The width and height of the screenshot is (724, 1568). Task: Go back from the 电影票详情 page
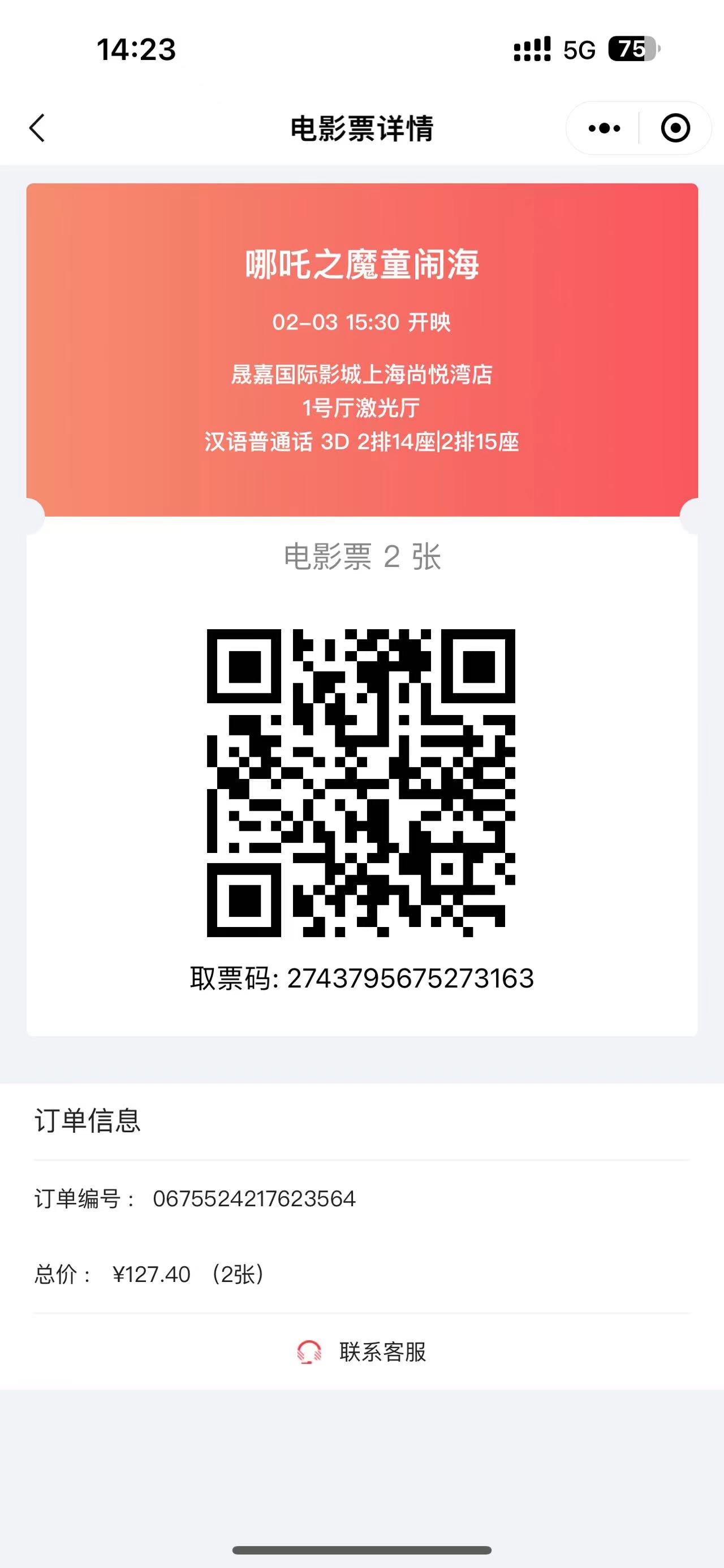point(37,128)
